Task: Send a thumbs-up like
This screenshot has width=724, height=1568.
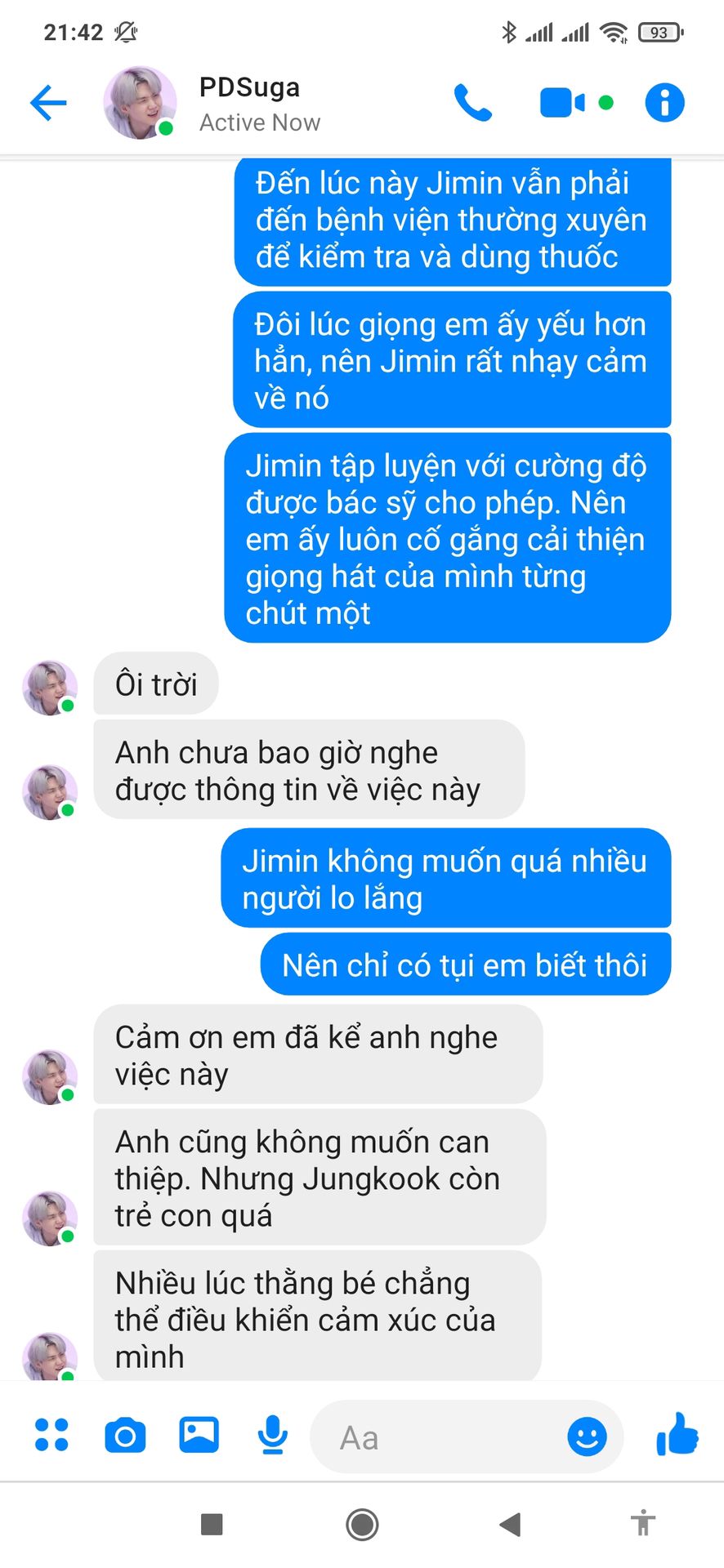Action: click(x=677, y=1435)
